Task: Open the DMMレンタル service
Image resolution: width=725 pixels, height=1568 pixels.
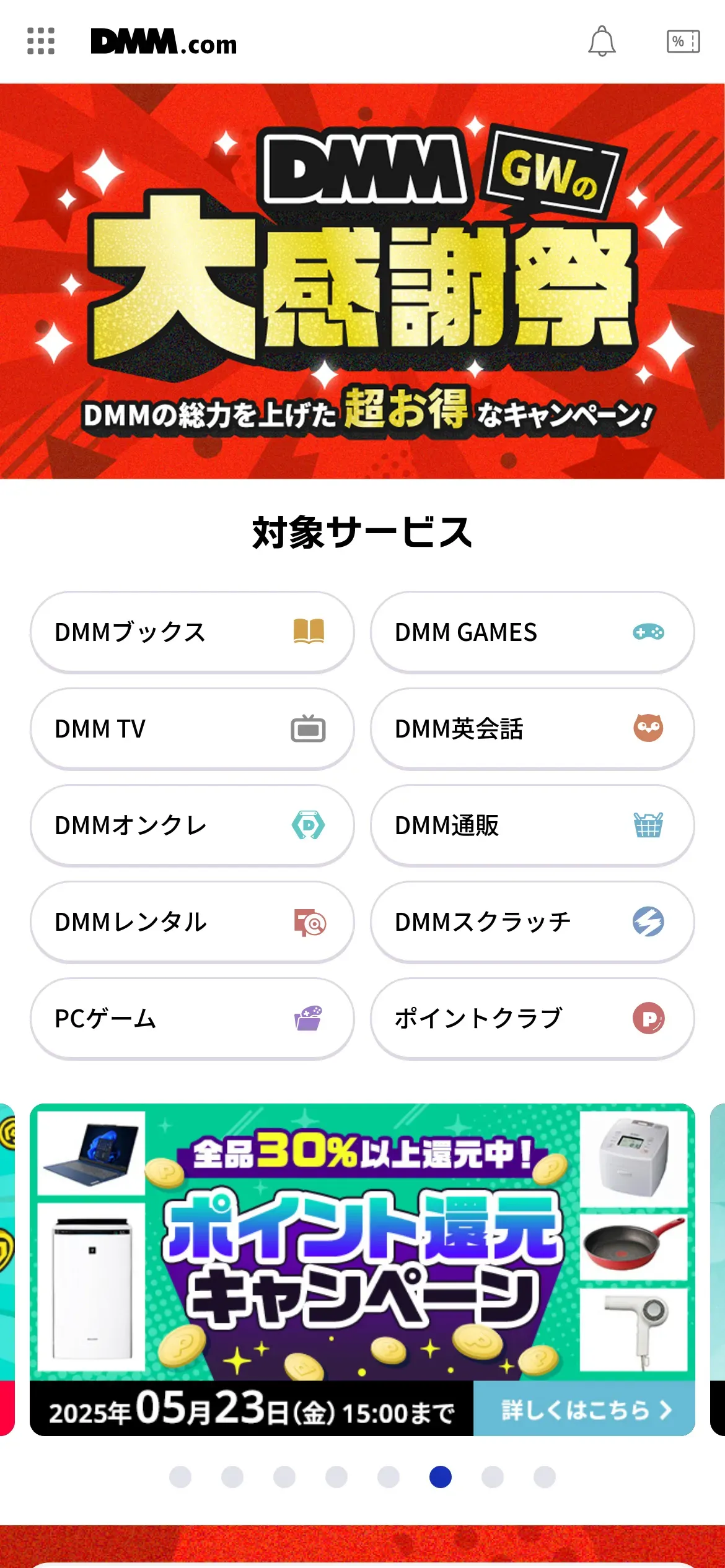Action: pos(192,921)
